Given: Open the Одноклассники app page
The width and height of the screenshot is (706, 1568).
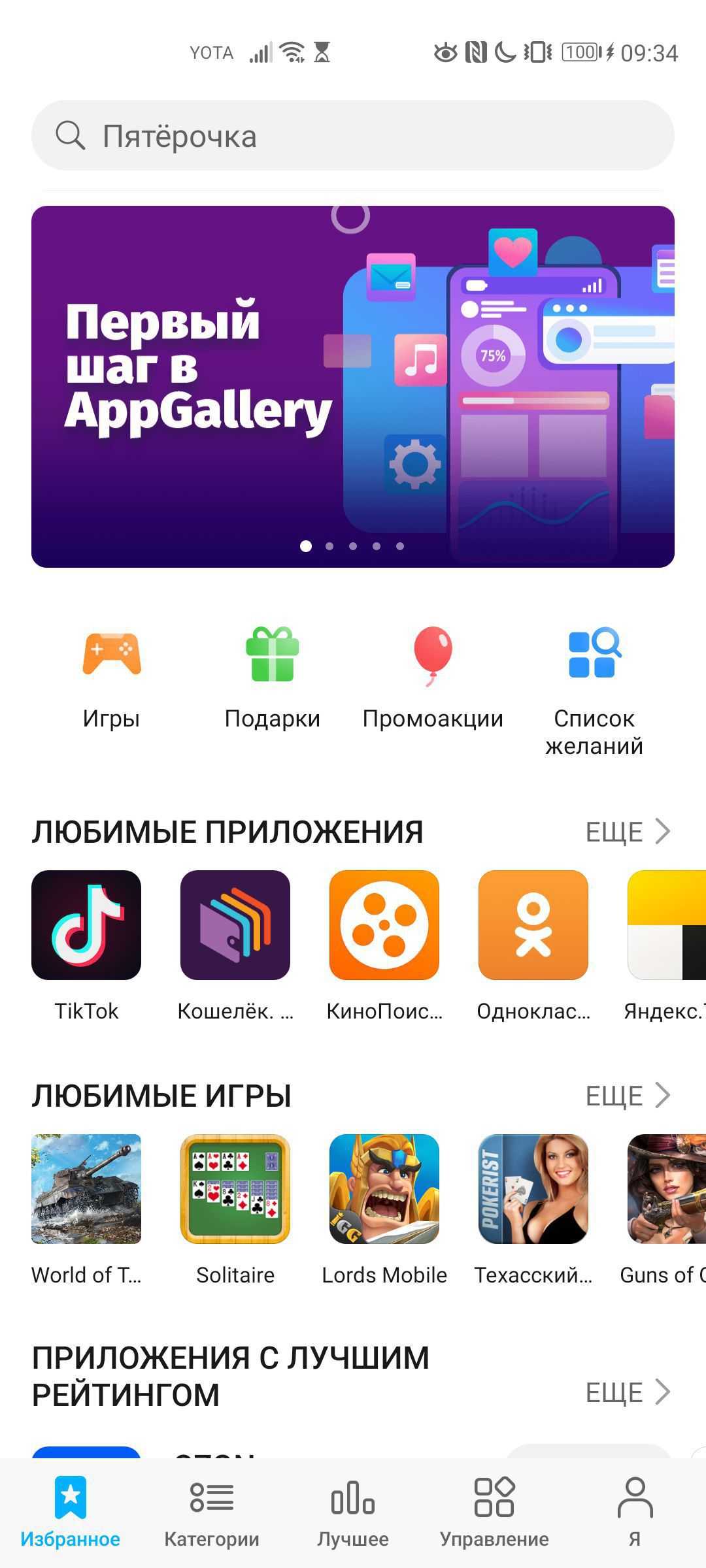Looking at the screenshot, I should click(533, 925).
